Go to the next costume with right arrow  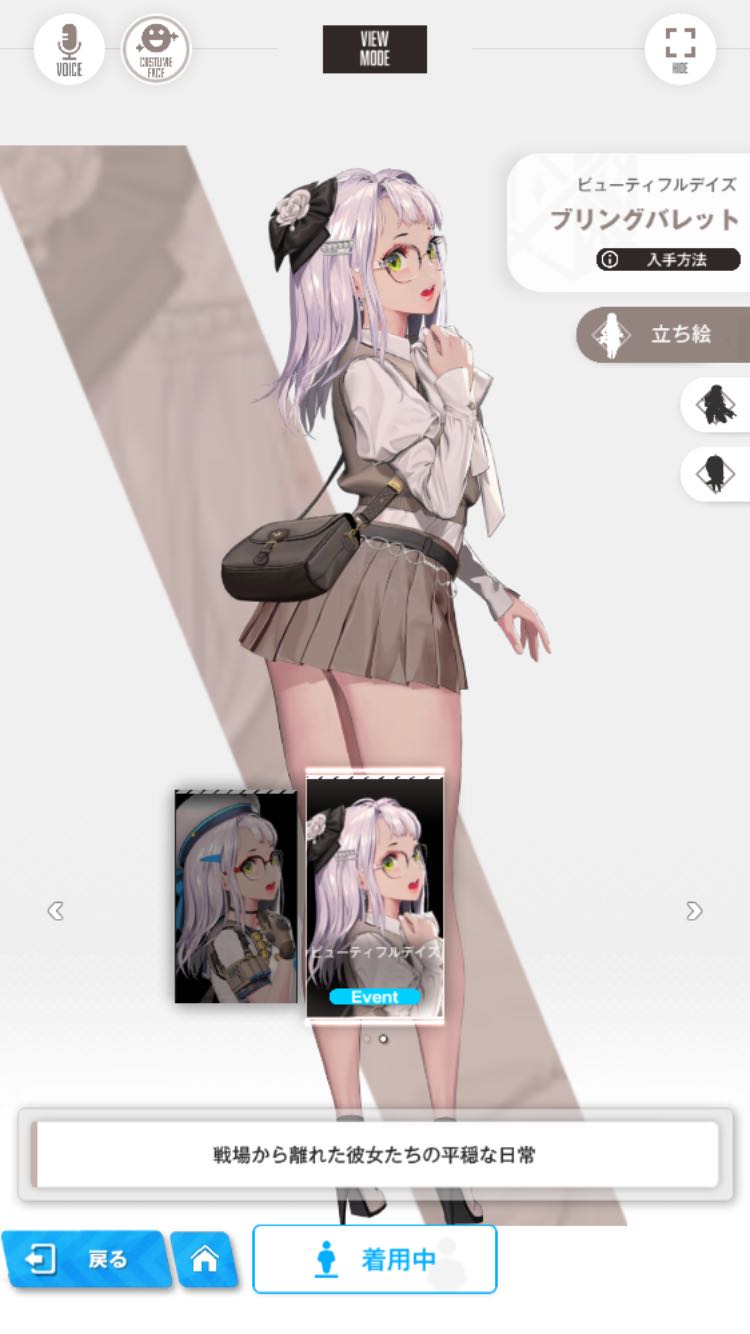tap(694, 910)
